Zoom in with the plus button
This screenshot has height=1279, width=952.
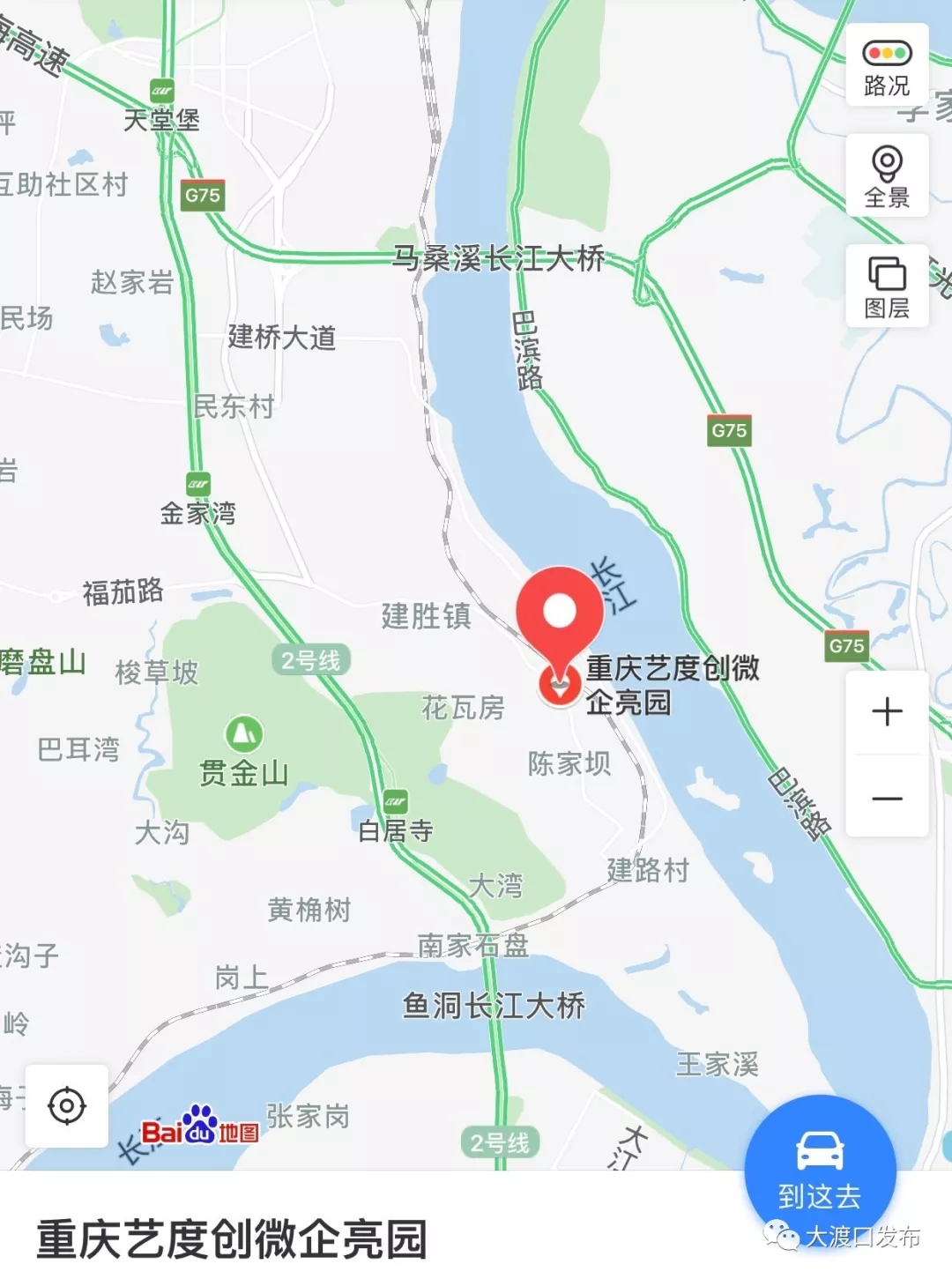pos(887,711)
